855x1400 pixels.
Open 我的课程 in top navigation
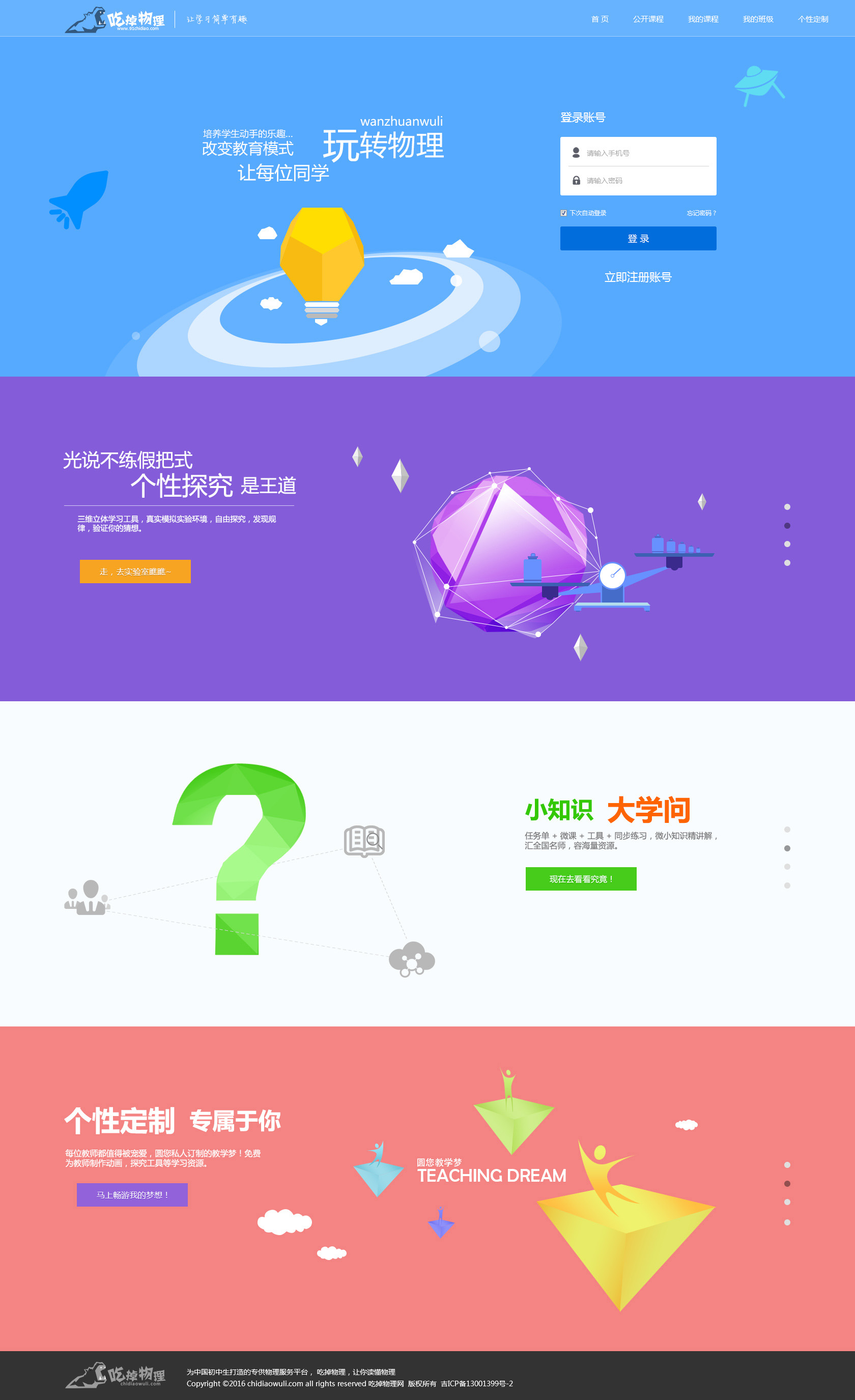pyautogui.click(x=703, y=19)
